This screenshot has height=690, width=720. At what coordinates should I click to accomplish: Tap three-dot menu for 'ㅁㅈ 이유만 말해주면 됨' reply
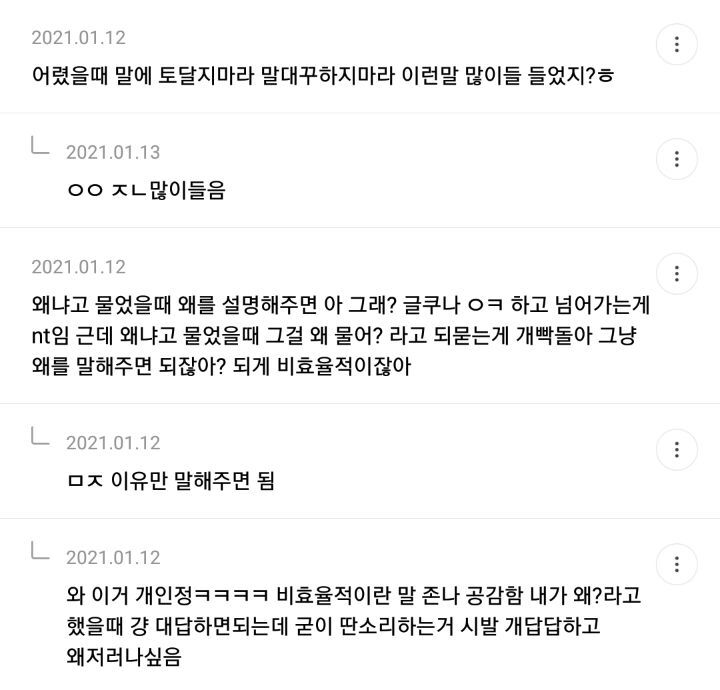(676, 449)
